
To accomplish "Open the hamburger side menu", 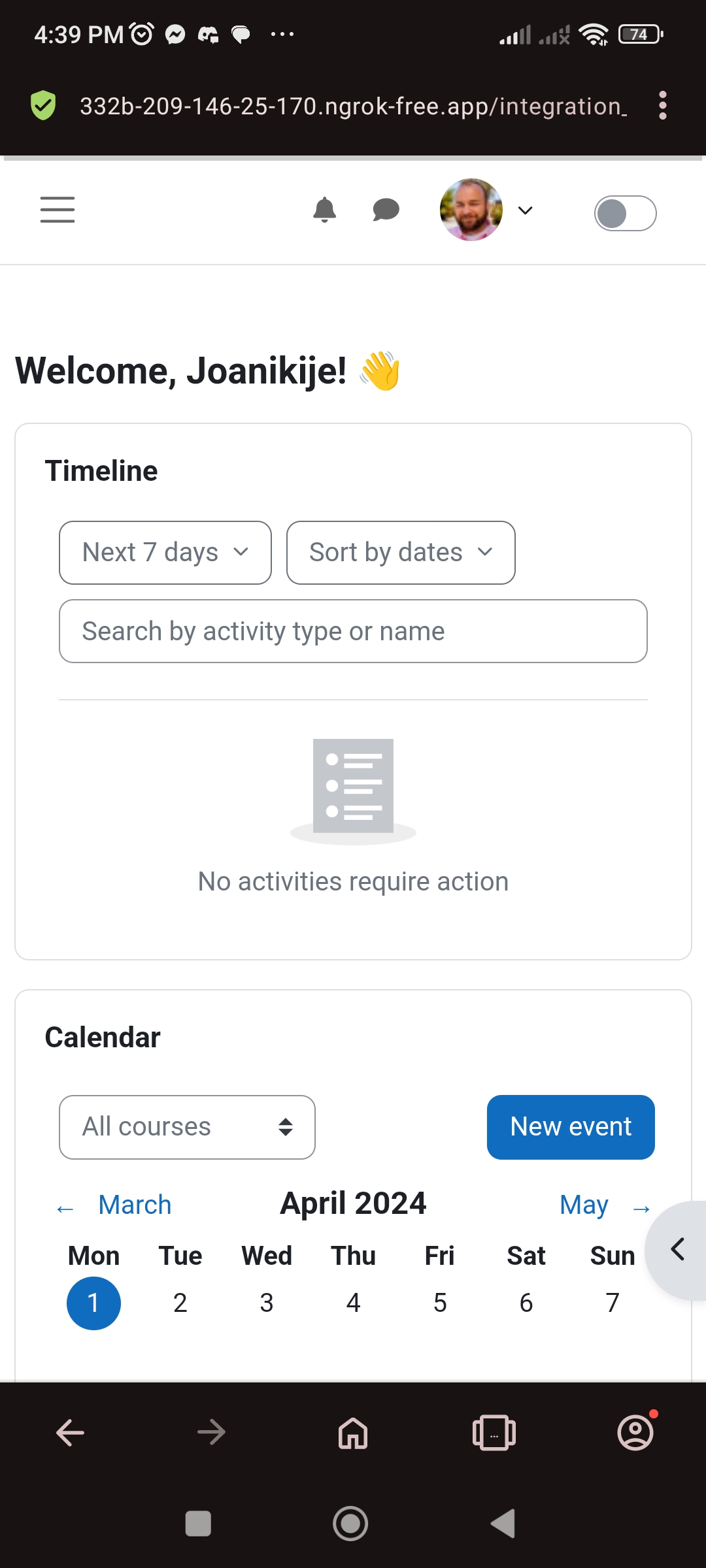I will click(x=58, y=210).
